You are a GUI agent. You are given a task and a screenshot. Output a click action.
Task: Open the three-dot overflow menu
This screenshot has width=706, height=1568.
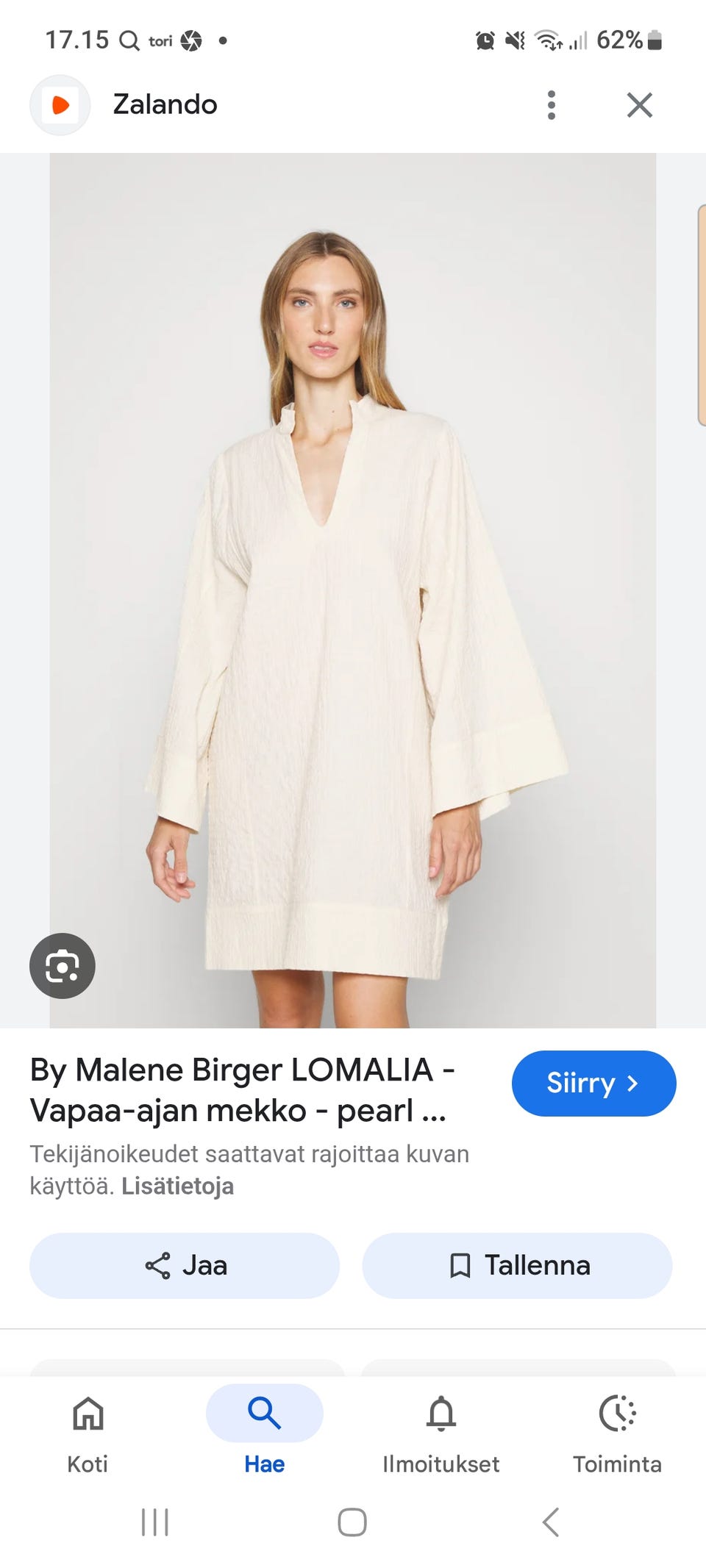coord(551,105)
